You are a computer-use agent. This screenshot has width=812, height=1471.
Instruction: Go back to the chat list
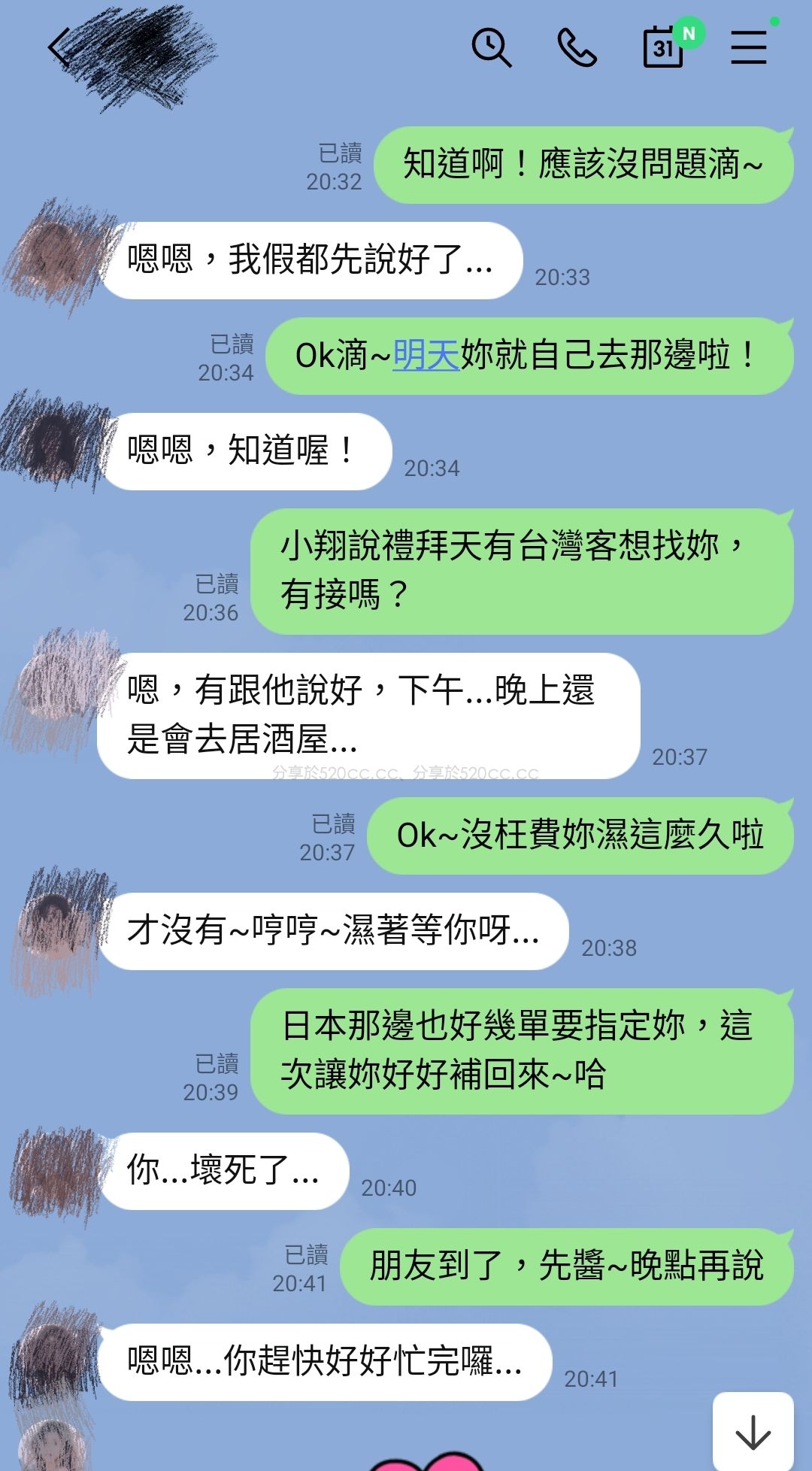pos(59,48)
